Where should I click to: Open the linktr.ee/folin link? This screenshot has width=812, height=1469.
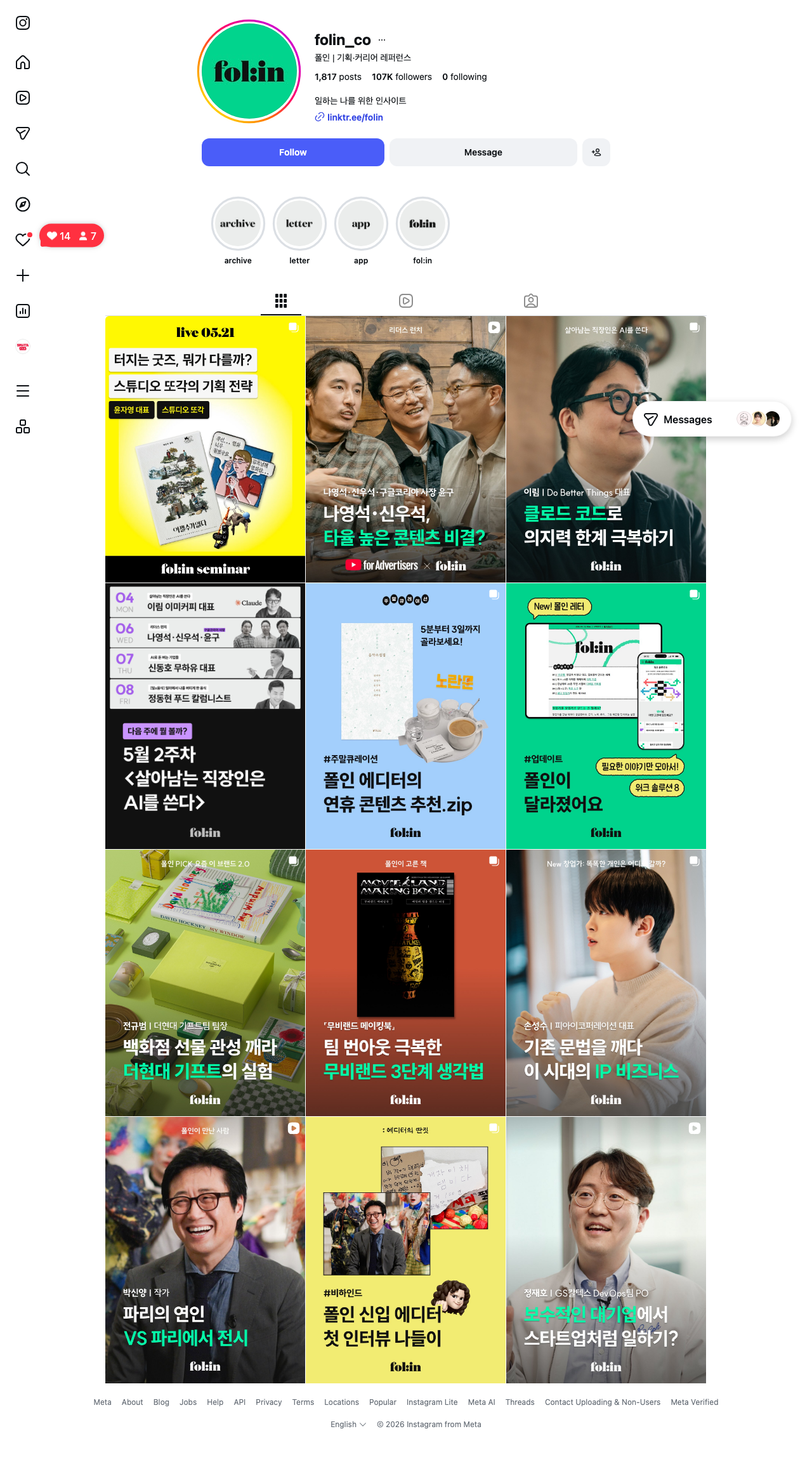(x=355, y=117)
